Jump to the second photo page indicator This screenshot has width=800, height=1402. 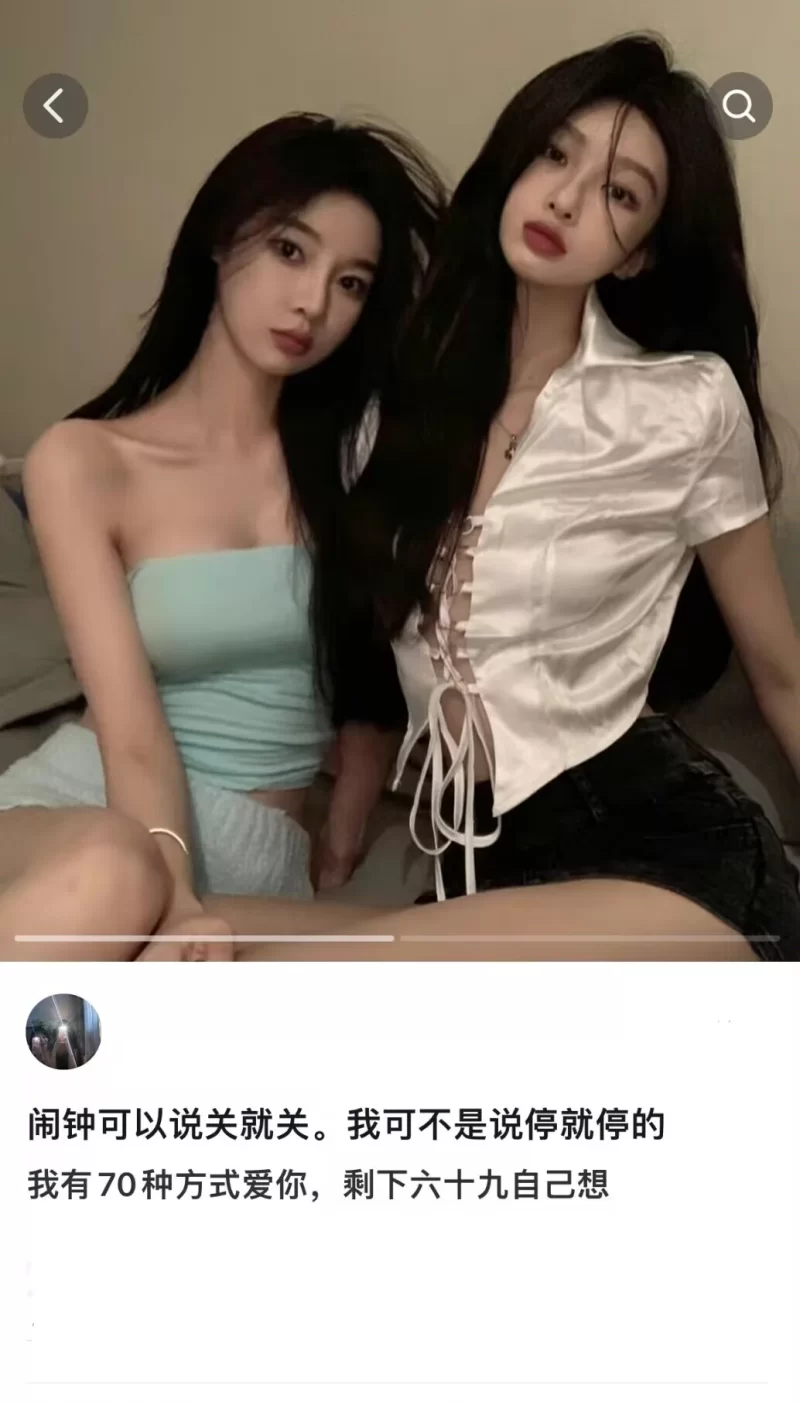[589, 938]
